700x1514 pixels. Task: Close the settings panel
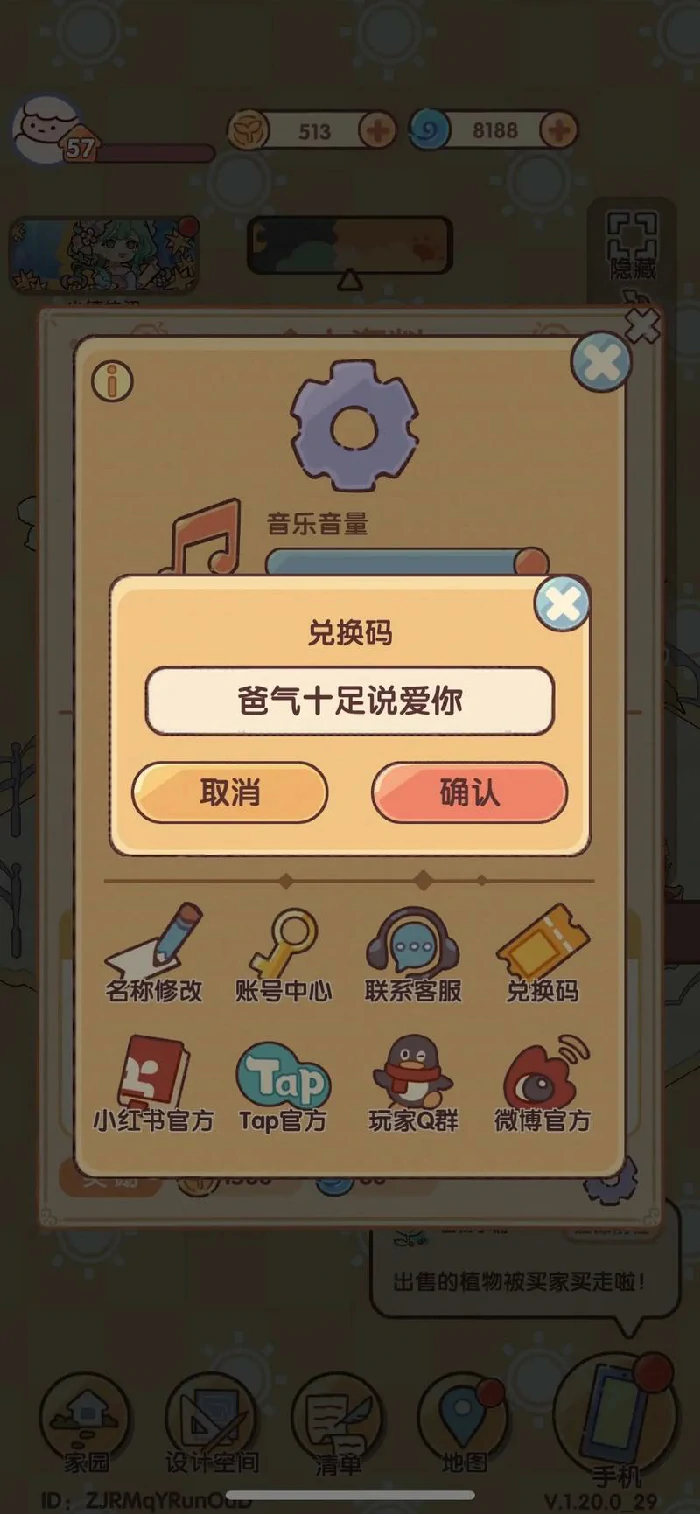click(x=601, y=362)
